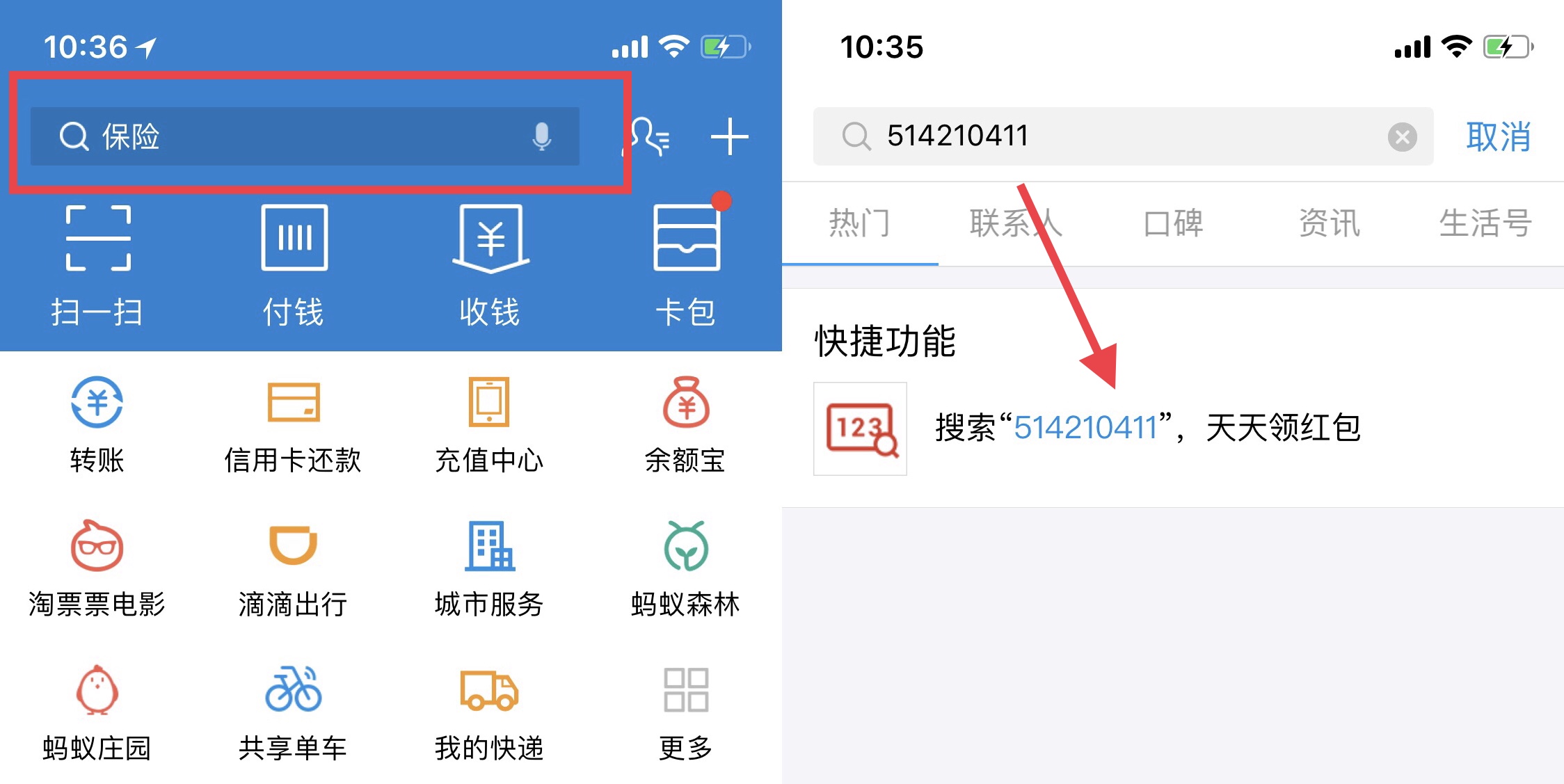This screenshot has height=784, width=1564.
Task: Open the plus menu
Action: [x=729, y=136]
